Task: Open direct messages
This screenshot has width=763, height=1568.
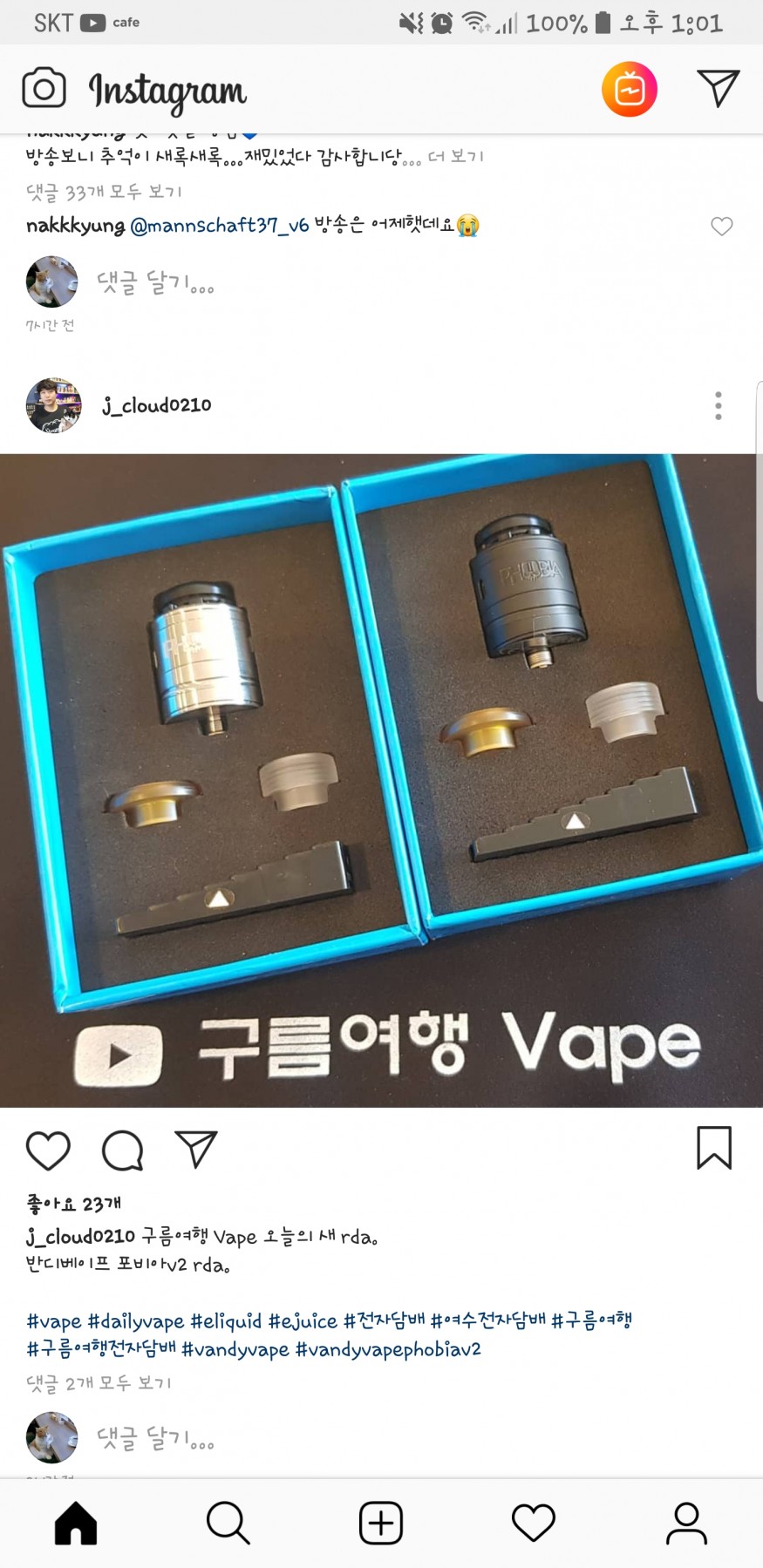Action: (x=719, y=89)
